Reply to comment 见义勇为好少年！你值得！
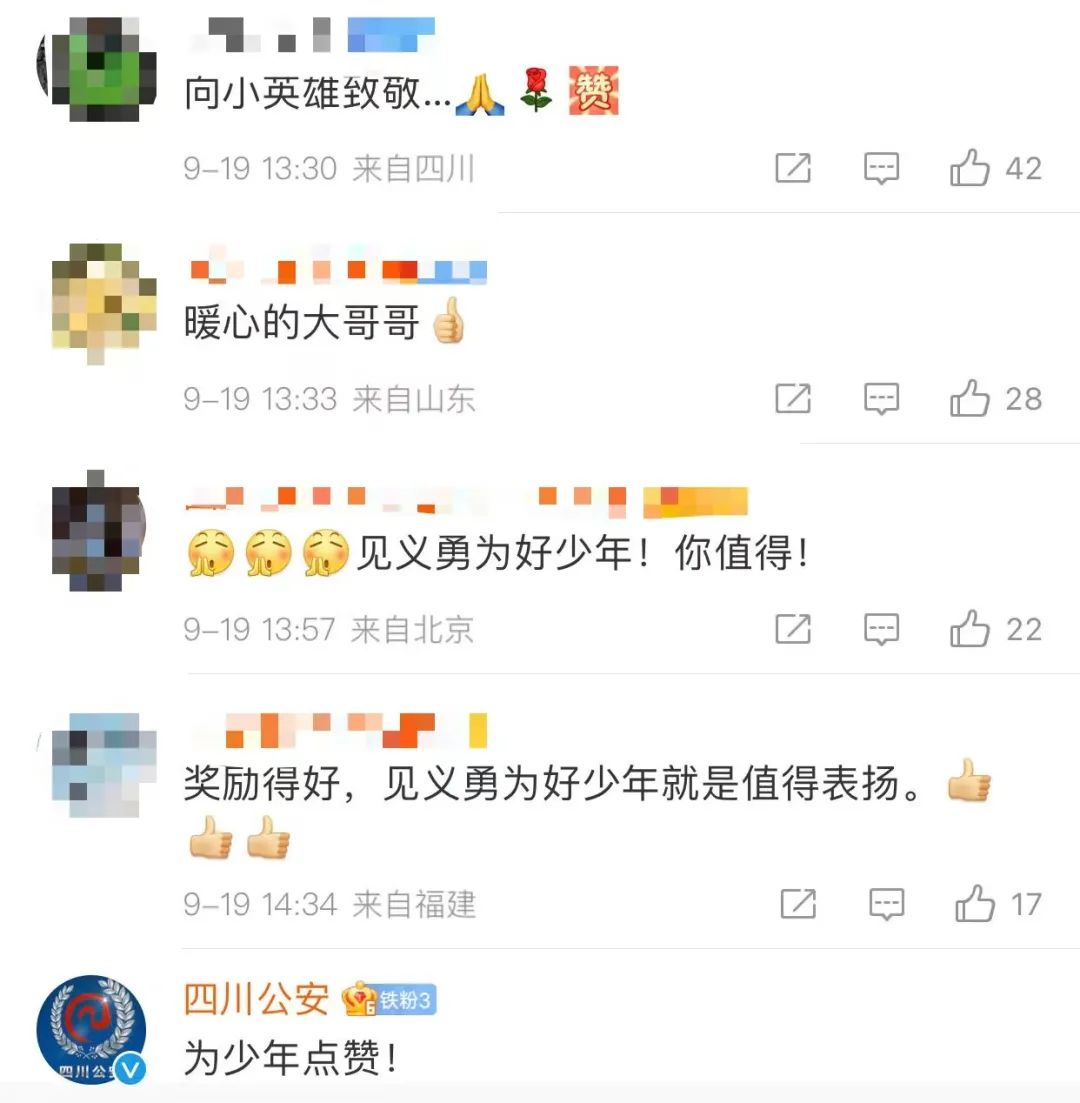The height and width of the screenshot is (1103, 1080). point(881,629)
